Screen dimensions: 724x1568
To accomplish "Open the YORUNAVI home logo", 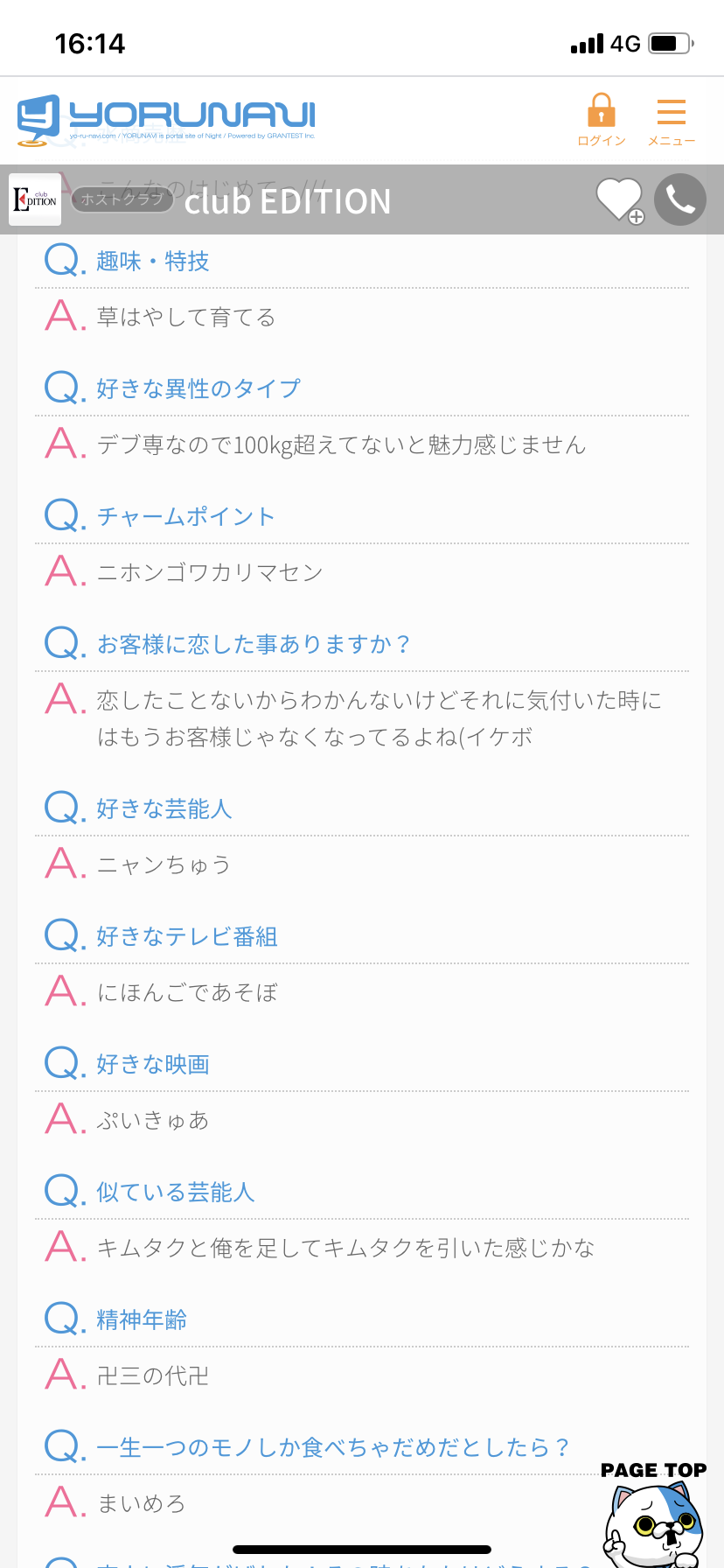I will pos(166,120).
